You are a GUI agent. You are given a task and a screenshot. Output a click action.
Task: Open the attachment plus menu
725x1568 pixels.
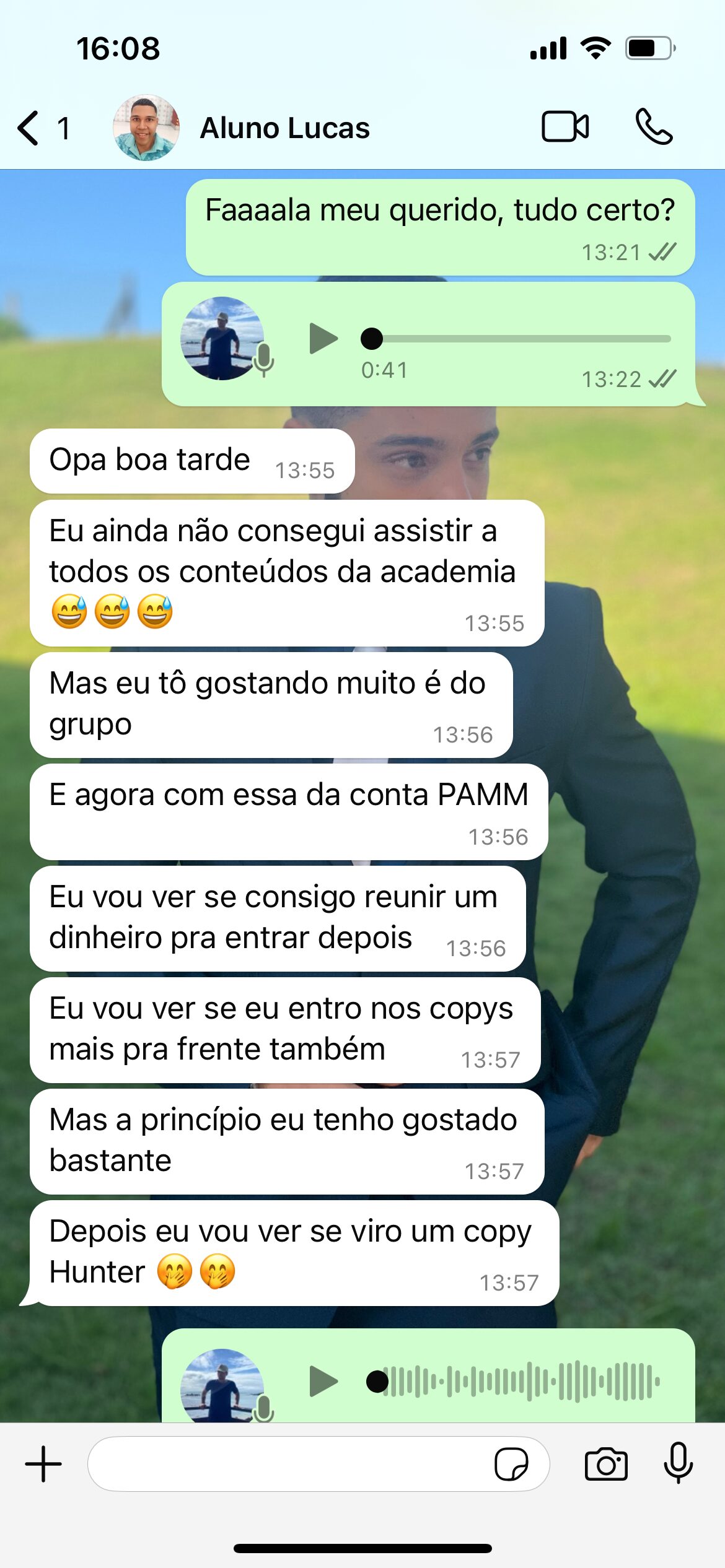coord(43,1464)
